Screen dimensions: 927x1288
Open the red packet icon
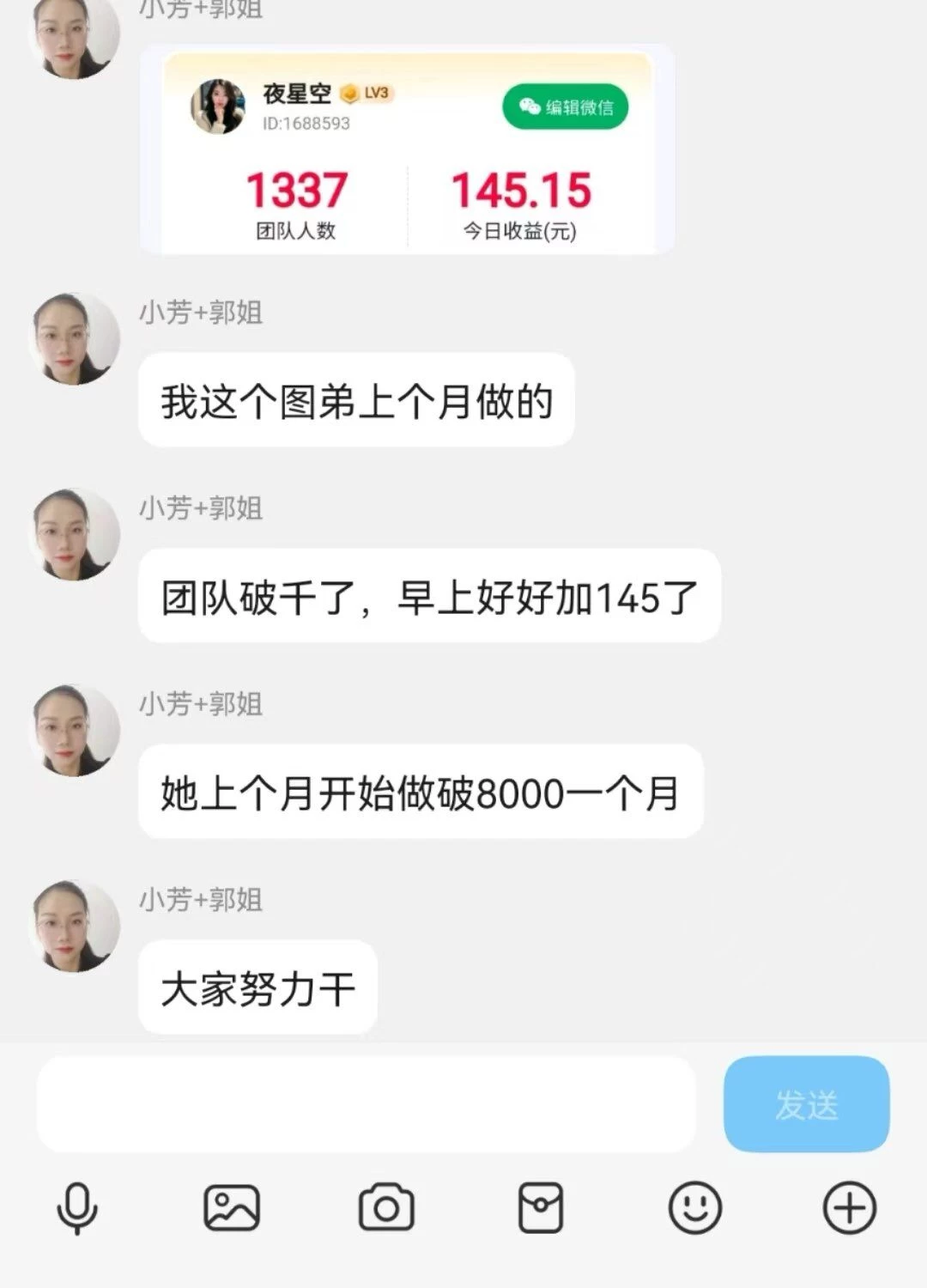tap(541, 1208)
